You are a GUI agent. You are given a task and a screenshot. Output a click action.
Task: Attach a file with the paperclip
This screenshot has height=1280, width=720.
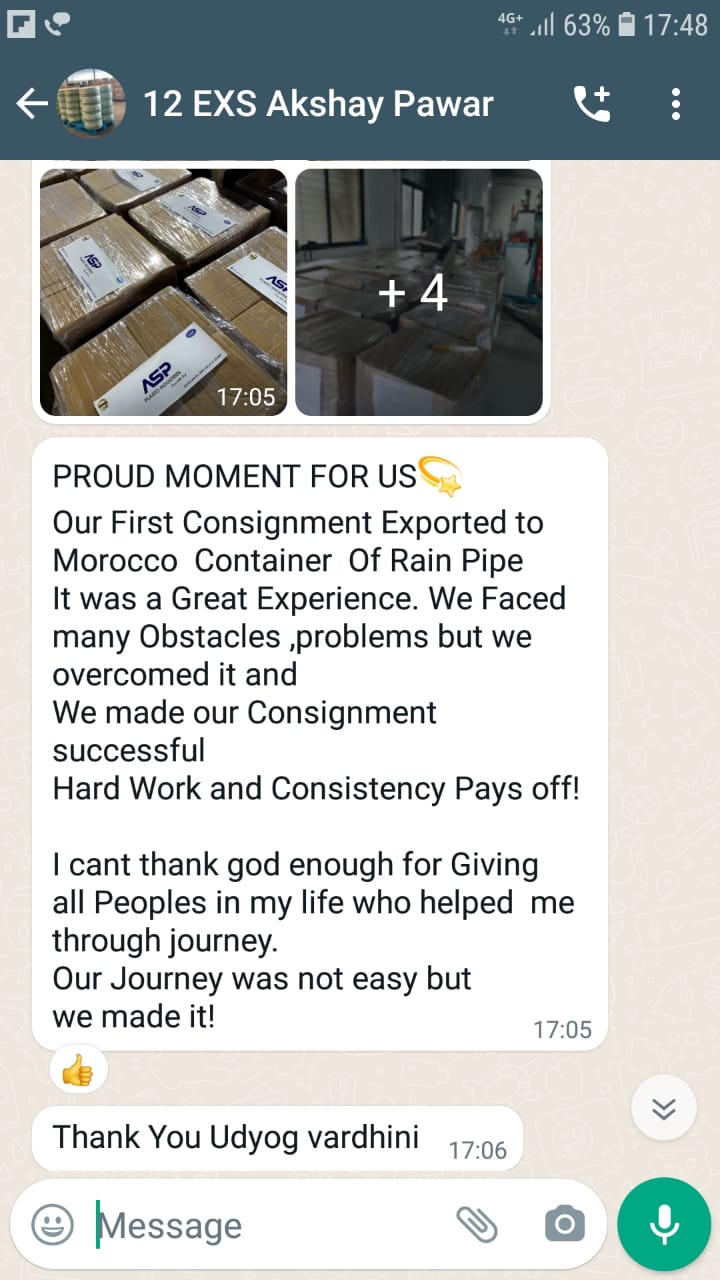point(477,1224)
